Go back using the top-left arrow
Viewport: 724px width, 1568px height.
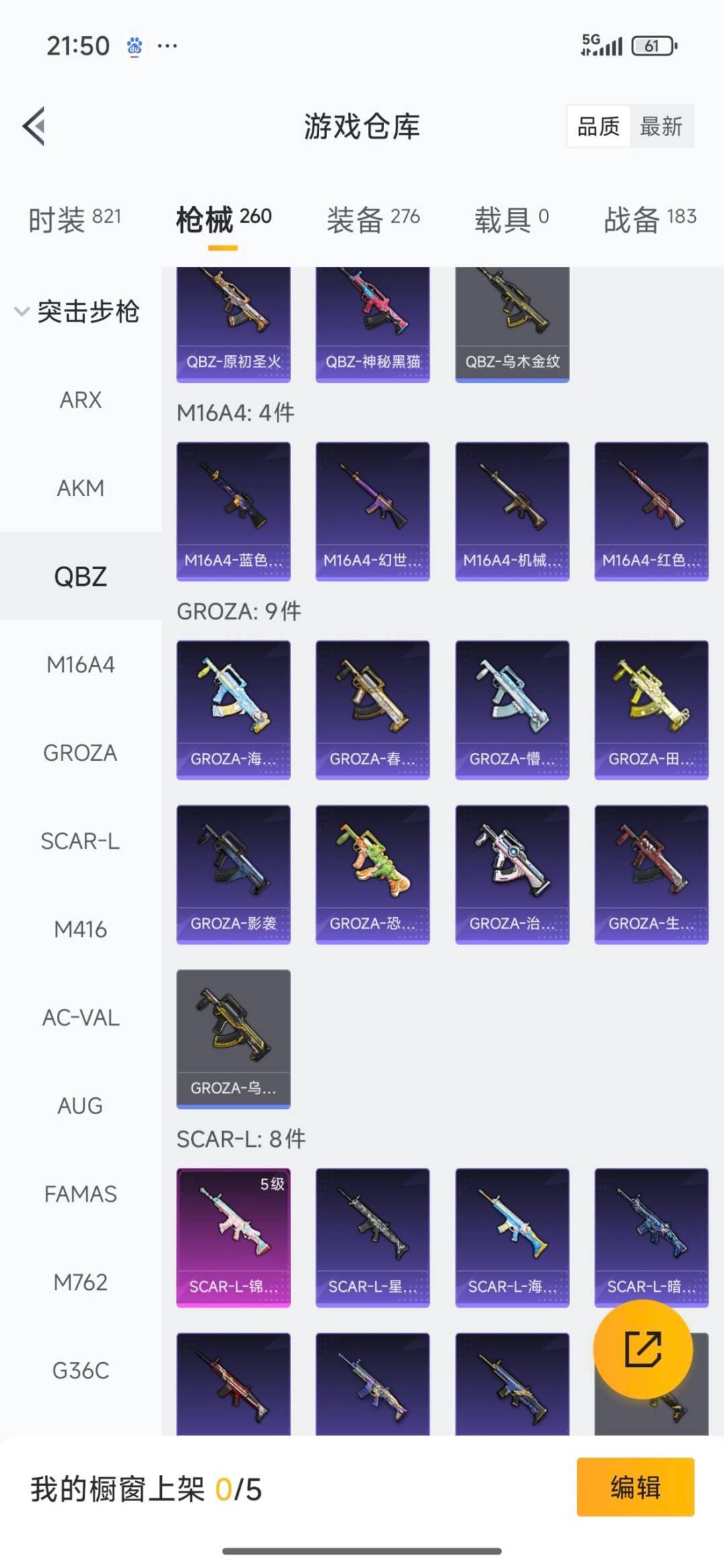tap(34, 126)
